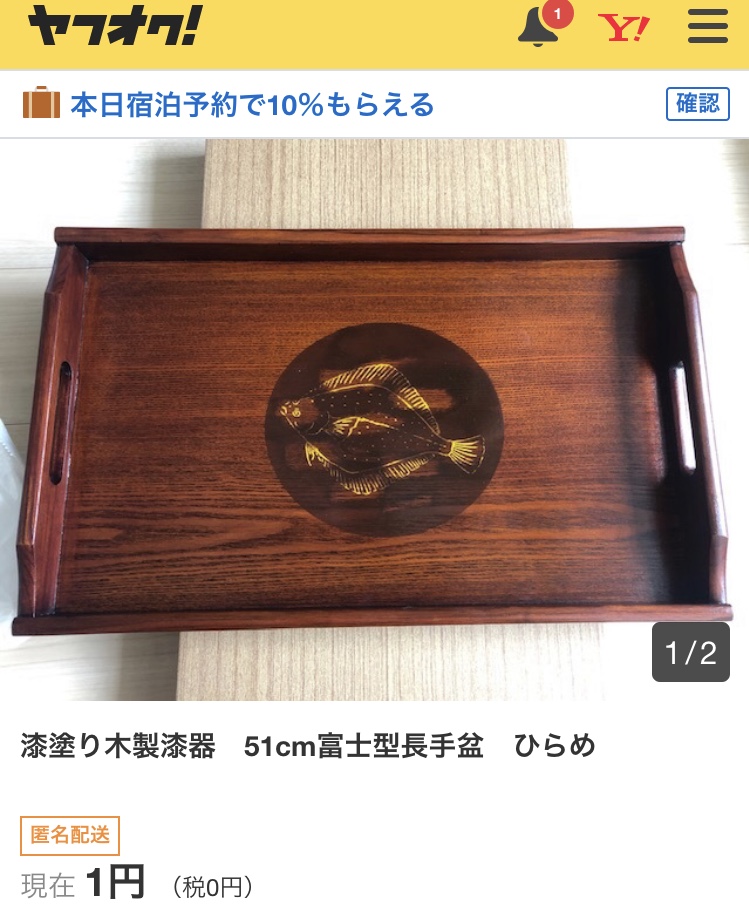This screenshot has height=914, width=749.
Task: Open the hamburger menu
Action: 708,27
